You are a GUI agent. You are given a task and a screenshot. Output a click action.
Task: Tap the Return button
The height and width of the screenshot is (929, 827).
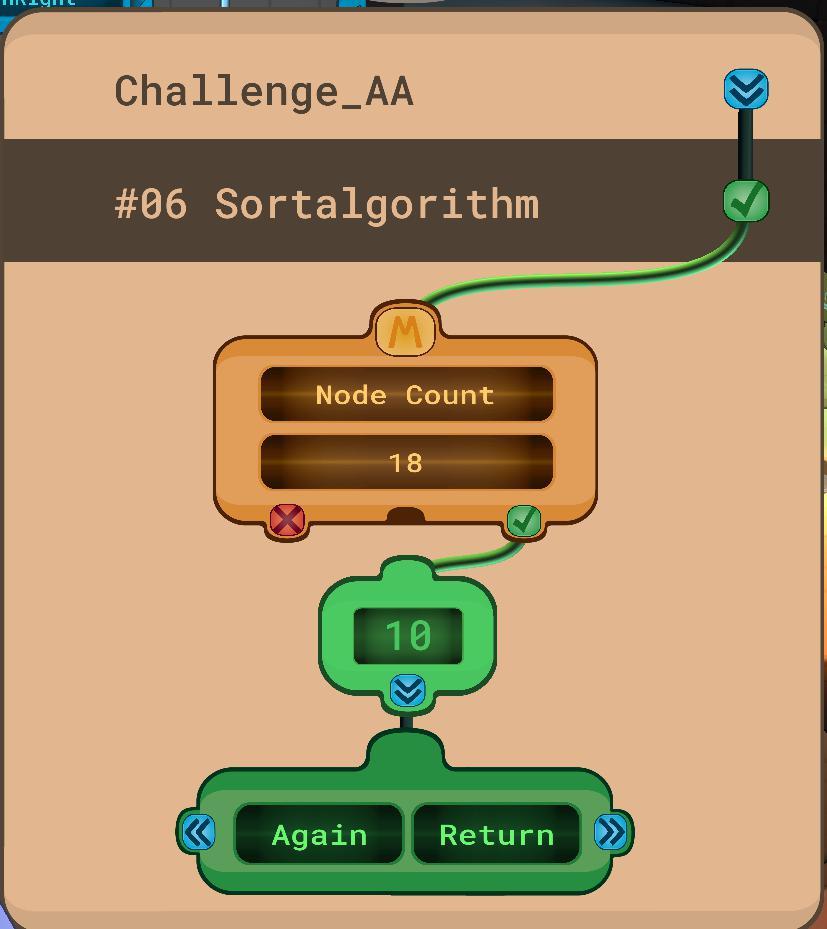(x=496, y=834)
